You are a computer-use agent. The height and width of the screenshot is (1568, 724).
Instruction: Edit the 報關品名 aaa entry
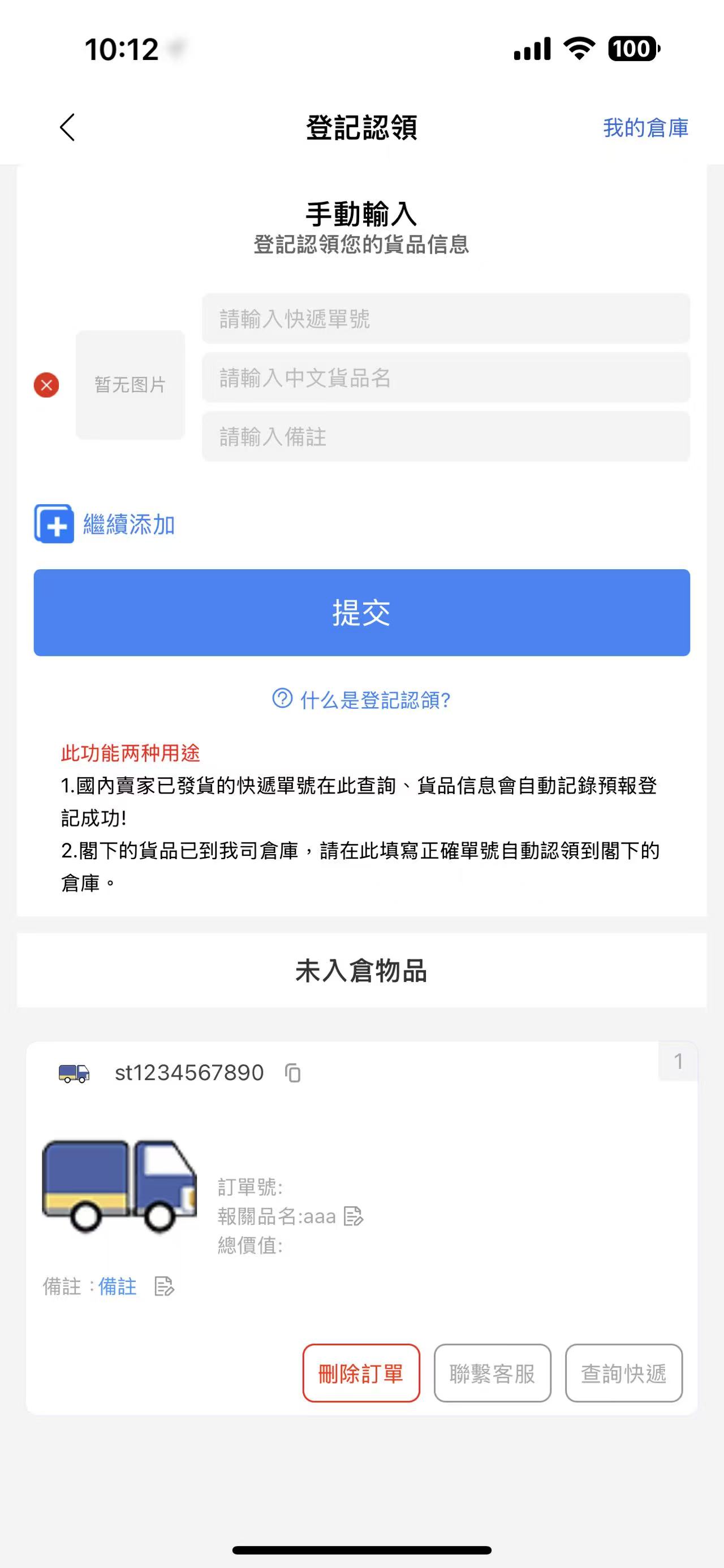(353, 1216)
